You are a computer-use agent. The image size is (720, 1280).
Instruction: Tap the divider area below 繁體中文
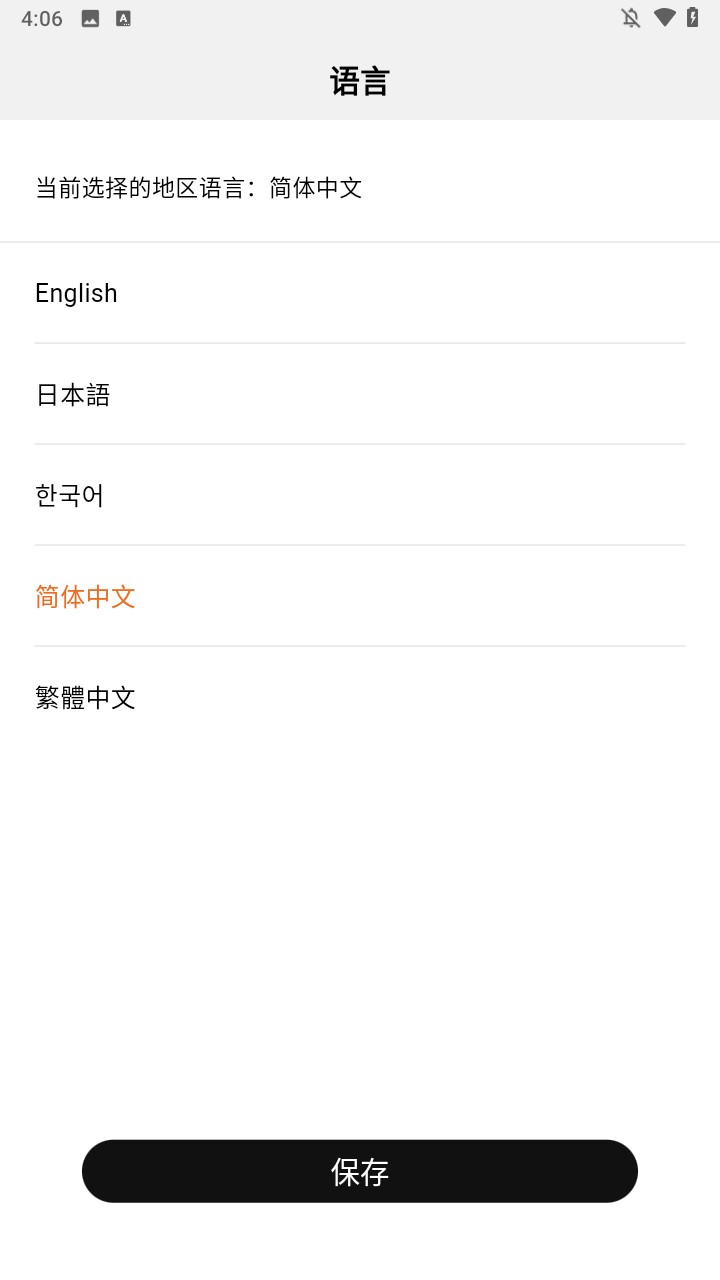point(360,748)
